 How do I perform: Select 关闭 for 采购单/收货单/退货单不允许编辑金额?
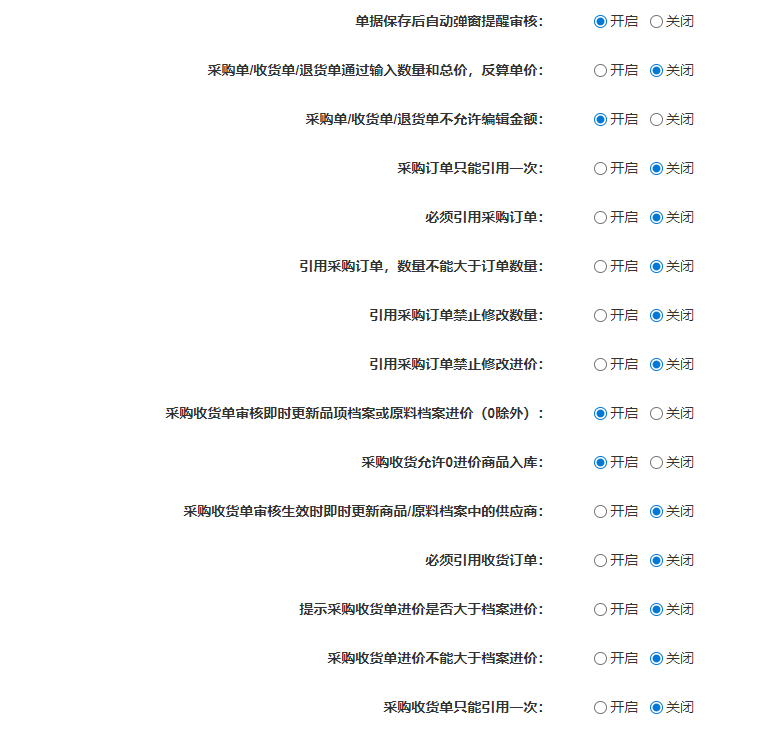656,119
